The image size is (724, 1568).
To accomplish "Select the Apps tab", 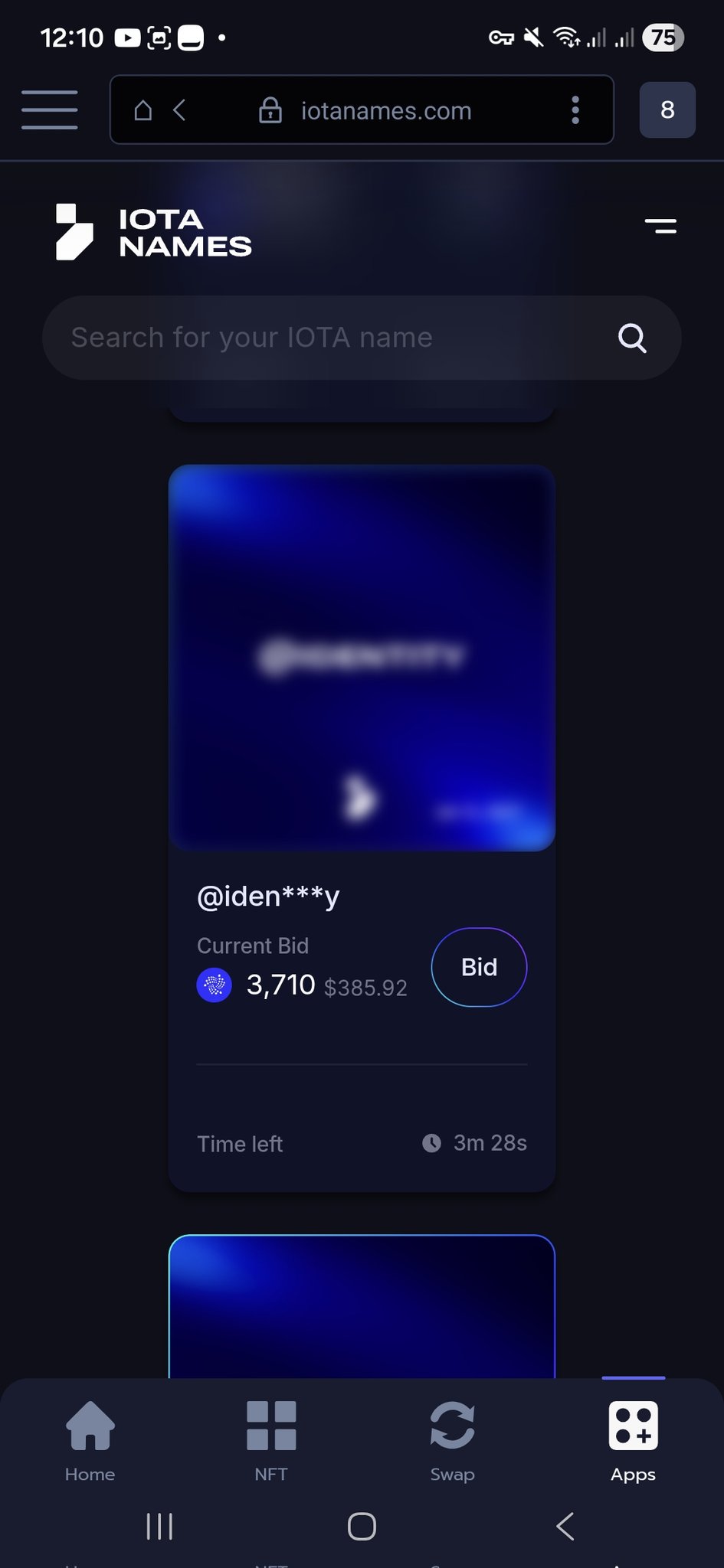I will click(x=633, y=1439).
